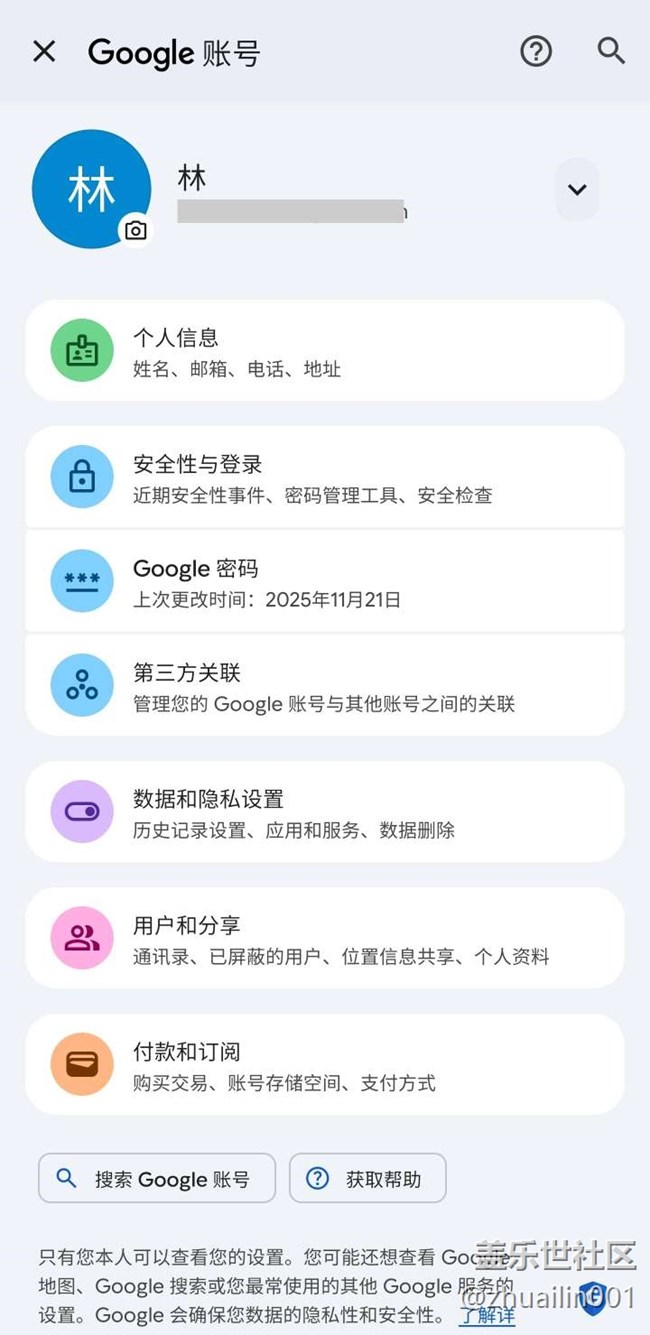Open 第三方关联 settings
The height and width of the screenshot is (1335, 650).
(x=324, y=685)
